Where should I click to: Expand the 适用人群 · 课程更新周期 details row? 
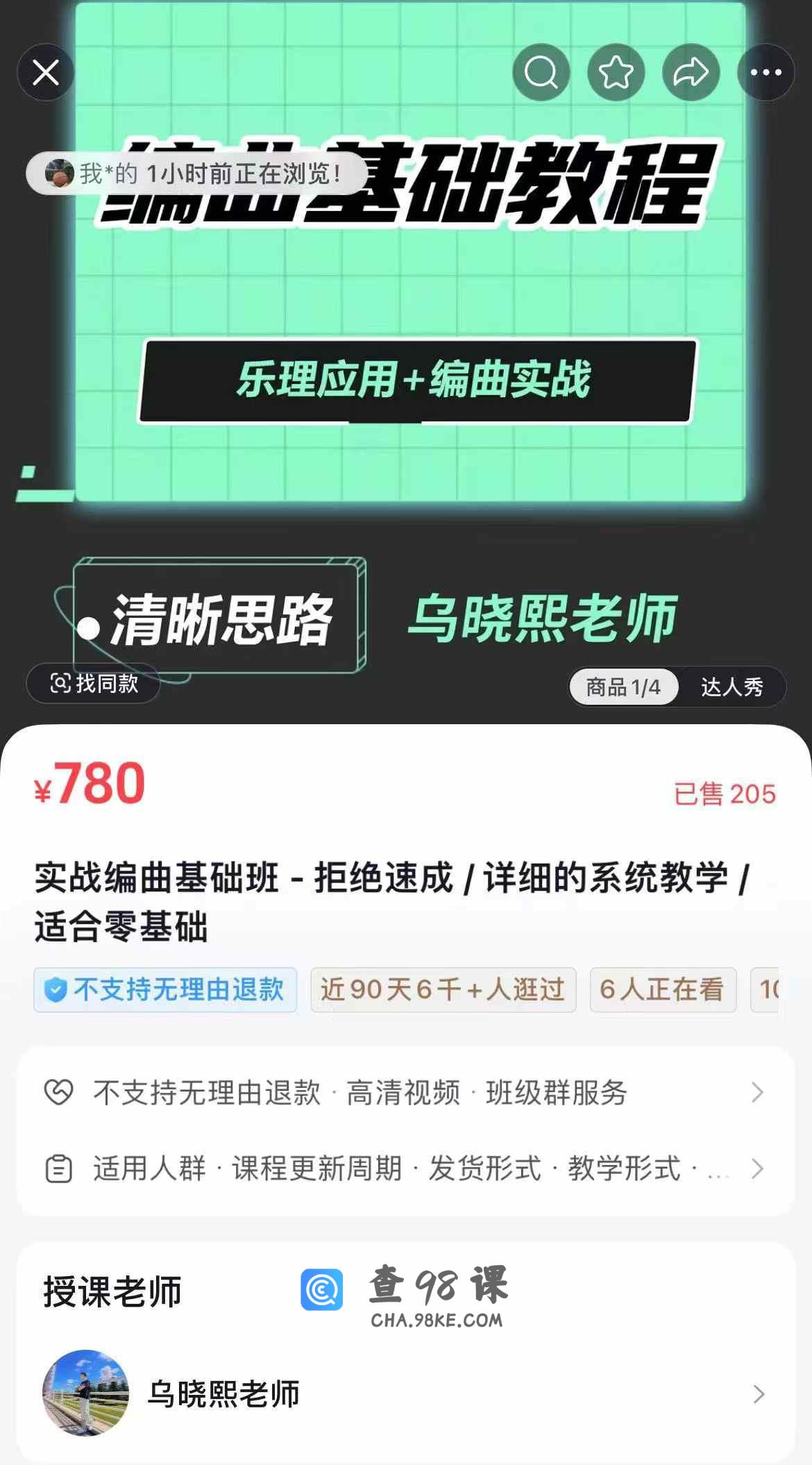coord(405,1169)
